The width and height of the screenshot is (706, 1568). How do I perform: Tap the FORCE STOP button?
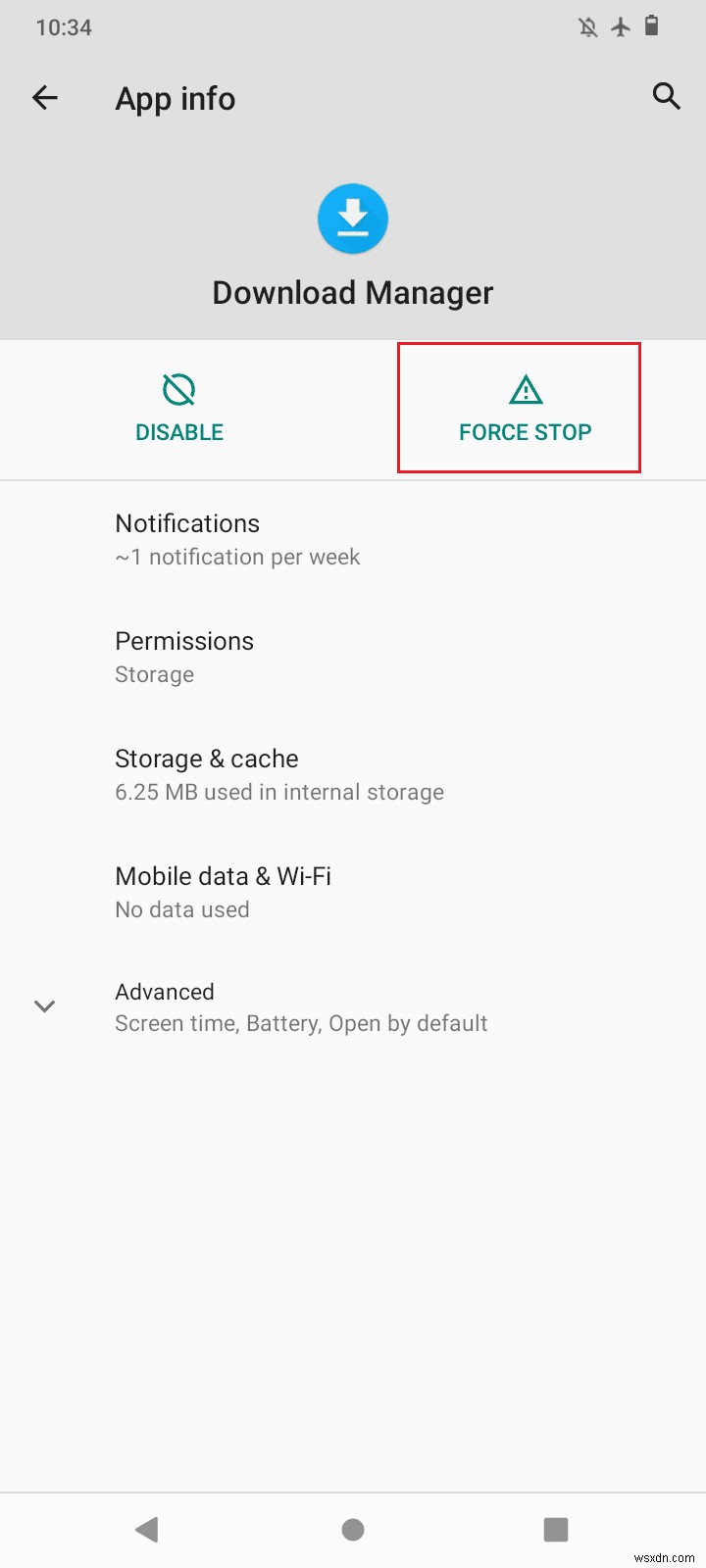click(525, 431)
